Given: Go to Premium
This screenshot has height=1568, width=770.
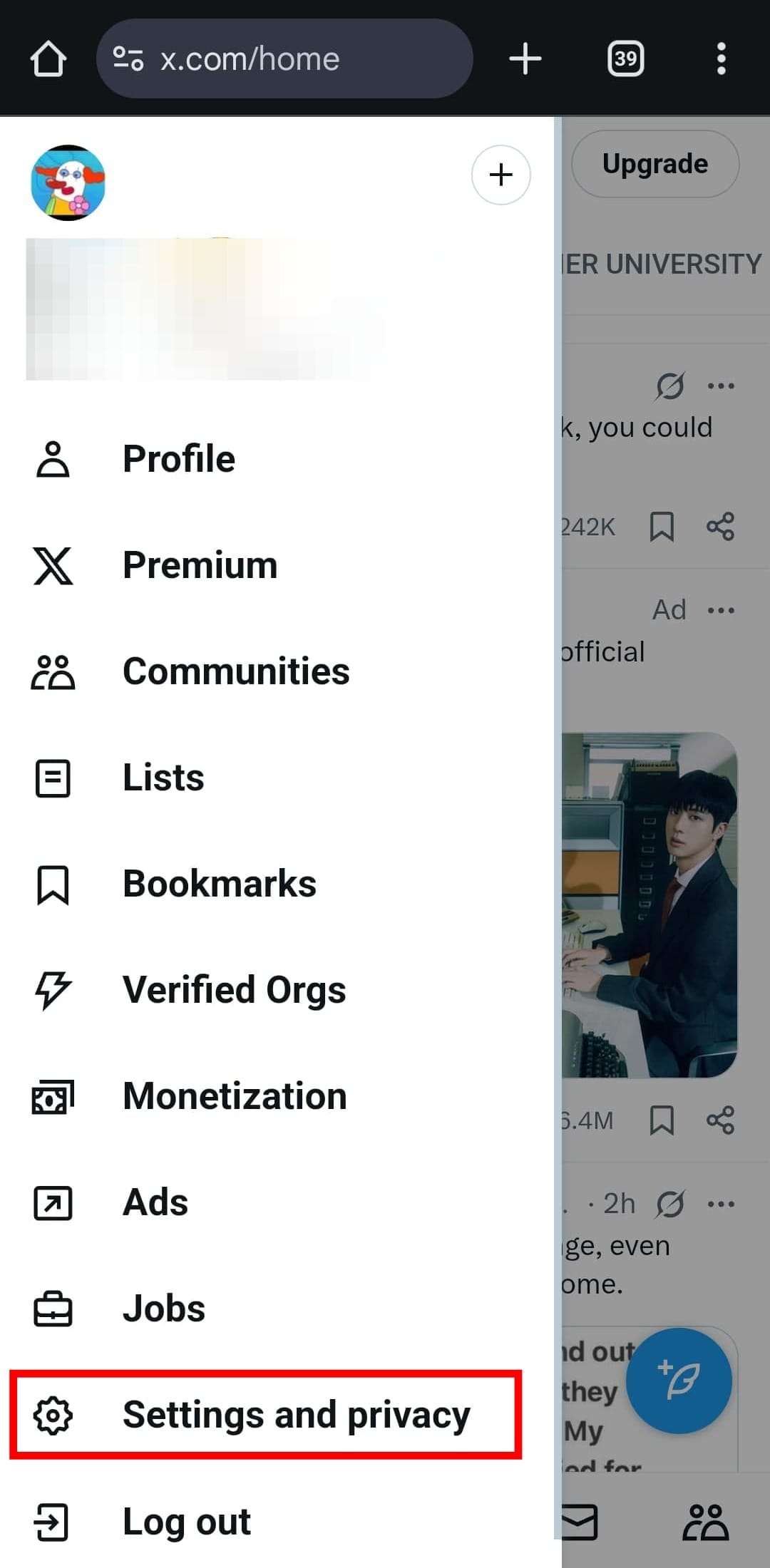Looking at the screenshot, I should click(x=200, y=565).
